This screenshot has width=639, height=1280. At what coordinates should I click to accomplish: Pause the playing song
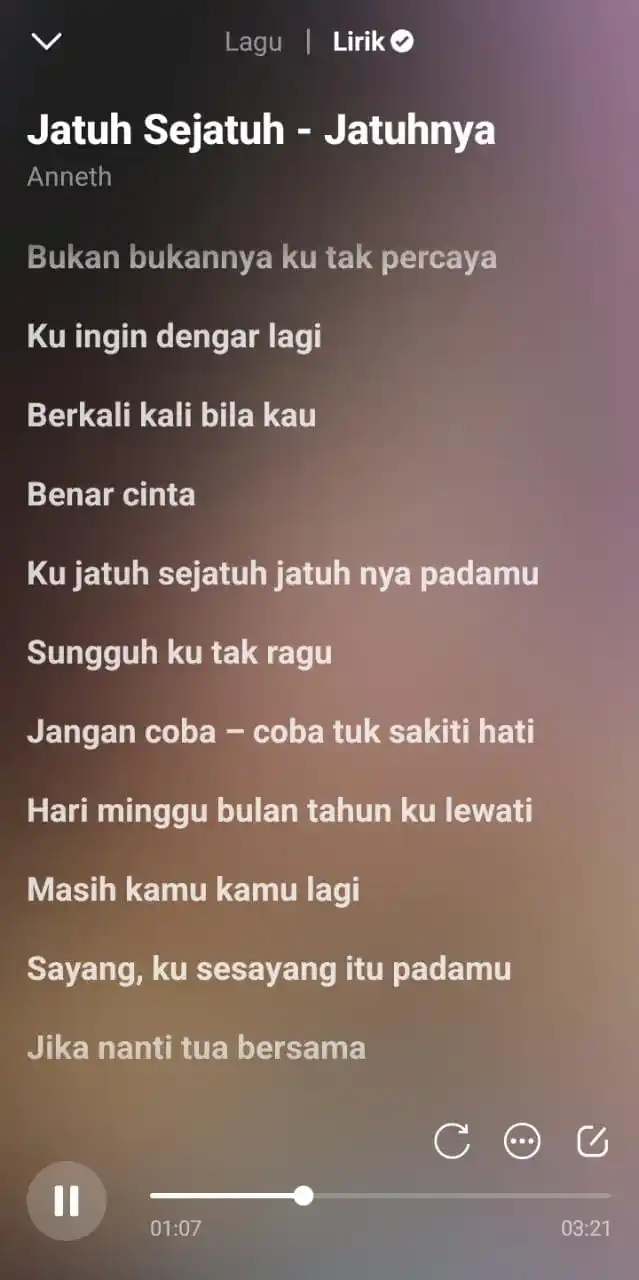point(66,1200)
